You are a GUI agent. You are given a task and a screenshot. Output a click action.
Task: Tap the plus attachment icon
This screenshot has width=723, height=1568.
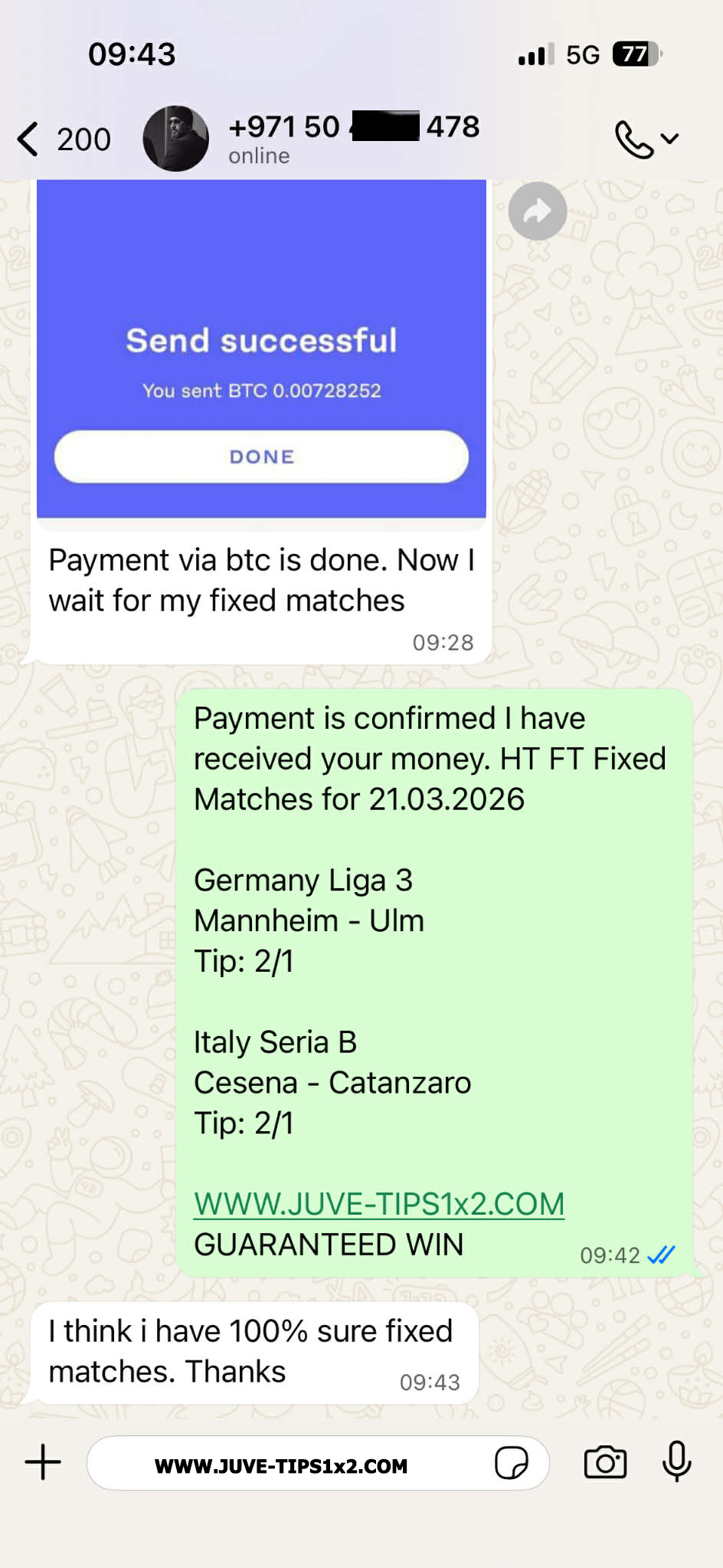click(x=44, y=1461)
